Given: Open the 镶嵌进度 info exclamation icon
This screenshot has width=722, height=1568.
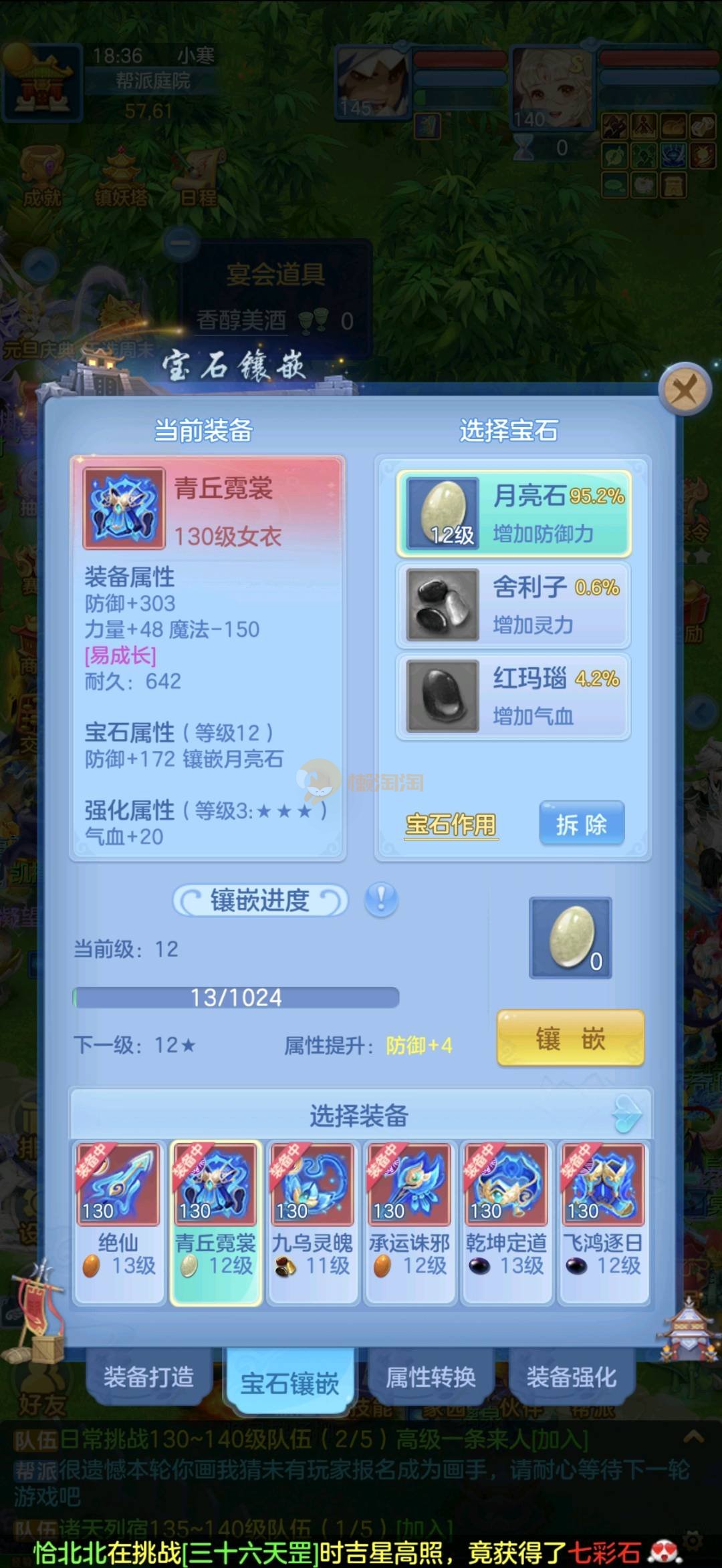Looking at the screenshot, I should [x=381, y=900].
